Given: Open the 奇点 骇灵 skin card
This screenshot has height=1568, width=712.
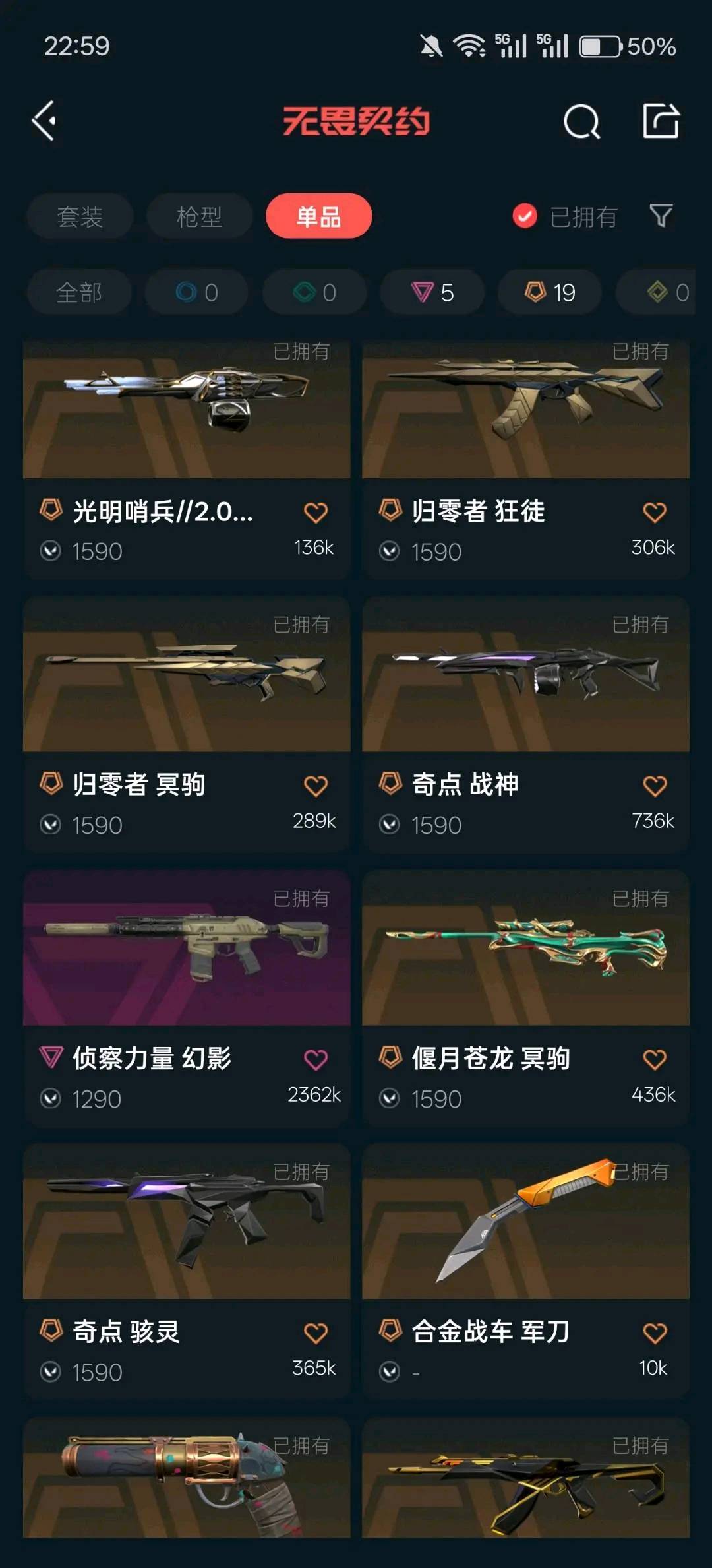Looking at the screenshot, I should pos(187,1272).
